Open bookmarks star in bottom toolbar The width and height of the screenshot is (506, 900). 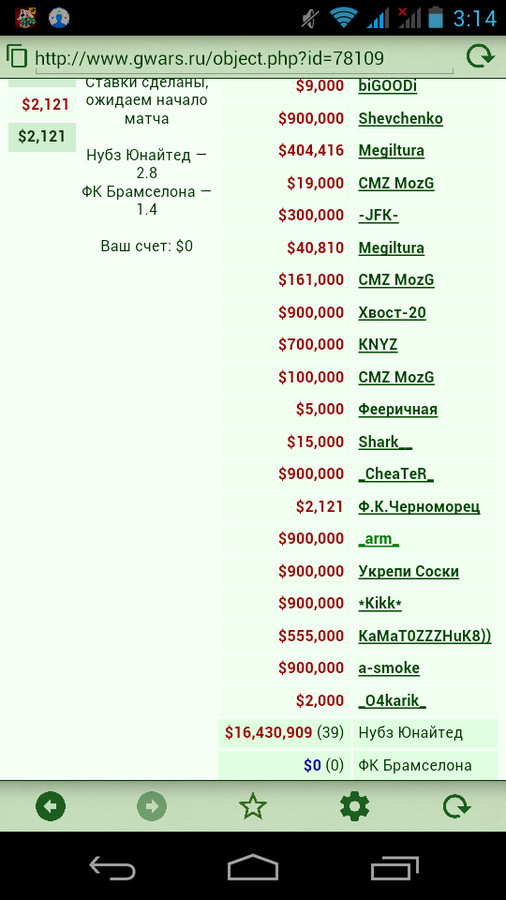tap(252, 807)
